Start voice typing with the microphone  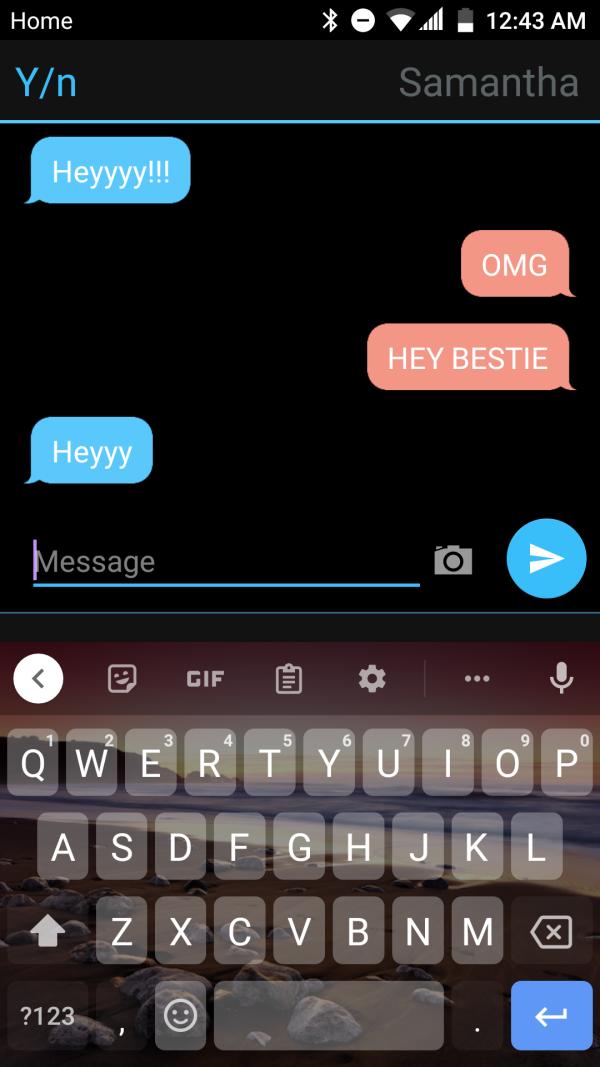562,679
